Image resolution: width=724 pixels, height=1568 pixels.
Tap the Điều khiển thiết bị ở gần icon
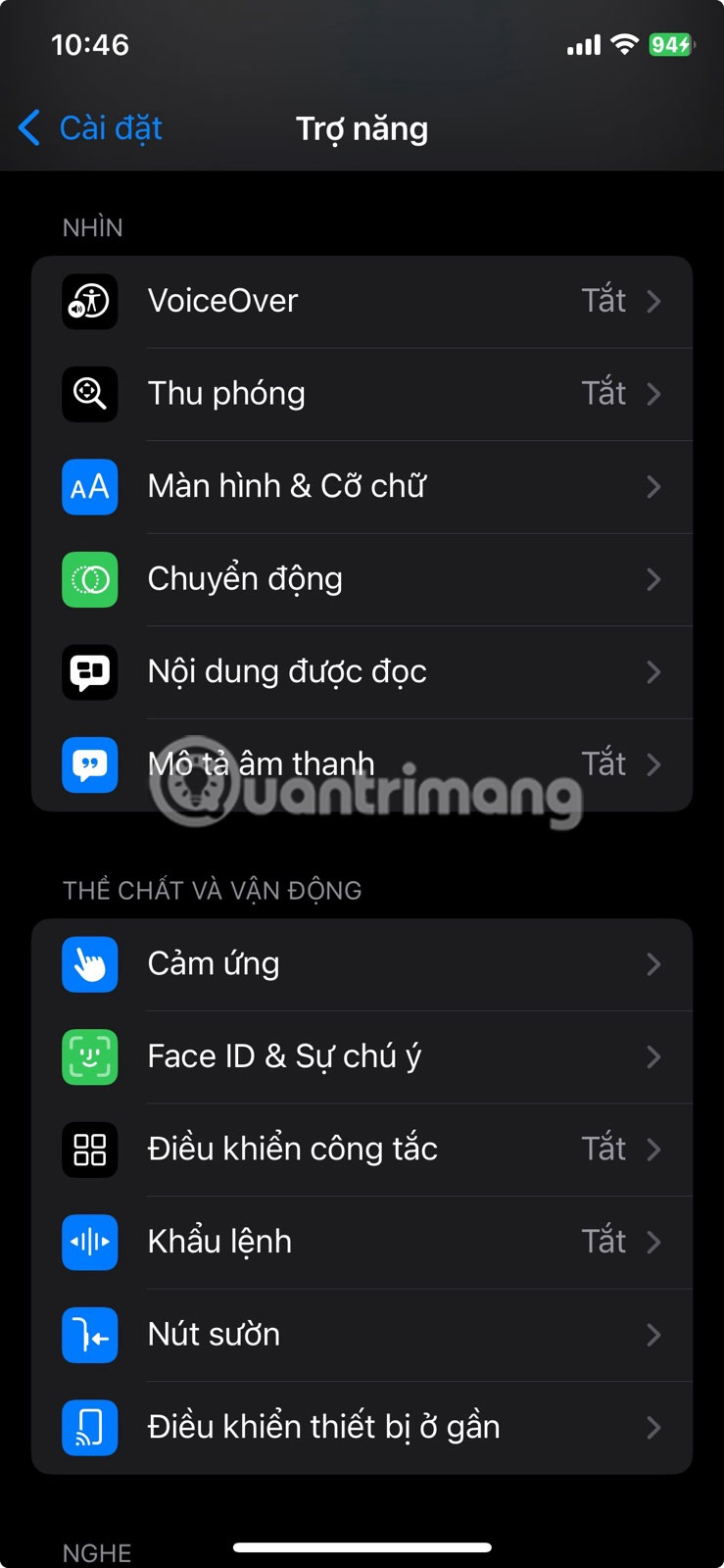point(89,1428)
